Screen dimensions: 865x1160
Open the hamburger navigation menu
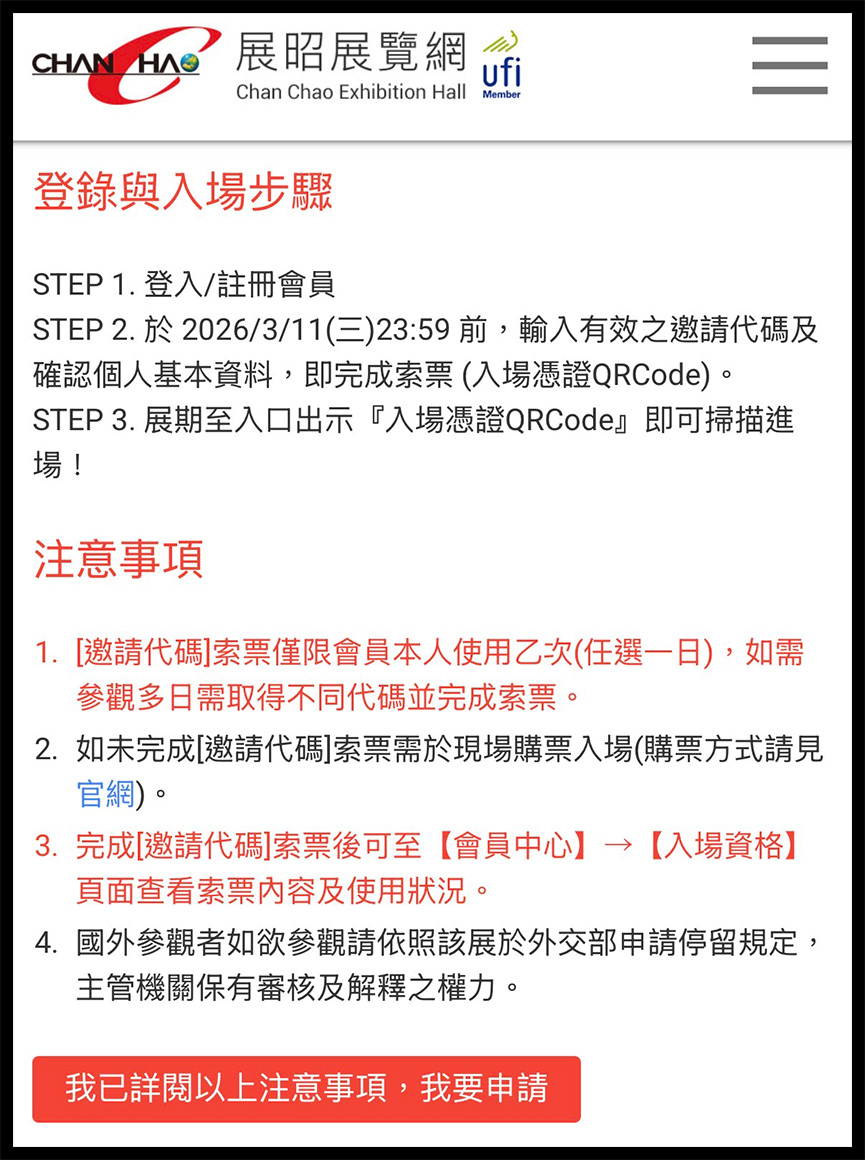point(789,65)
